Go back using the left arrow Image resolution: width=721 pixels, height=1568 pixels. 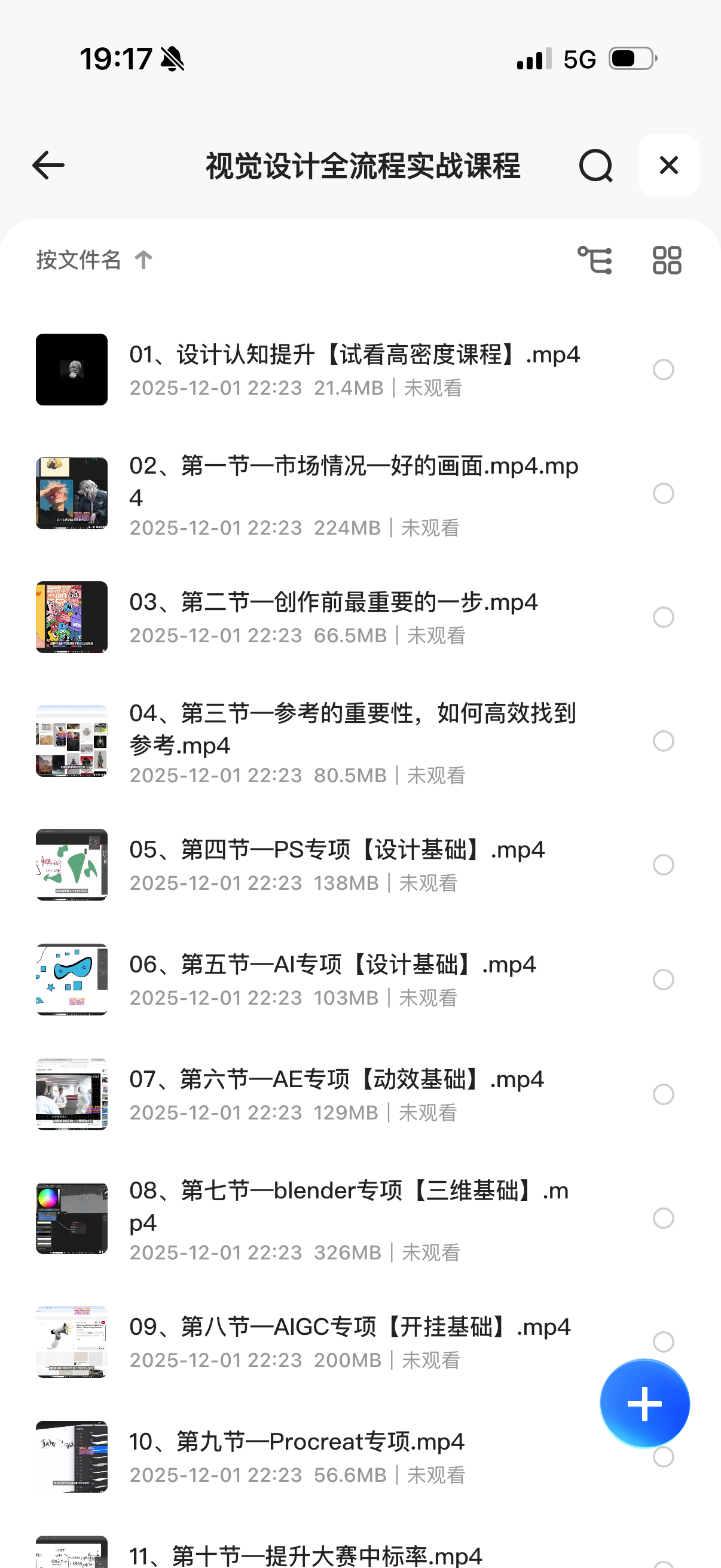(48, 166)
